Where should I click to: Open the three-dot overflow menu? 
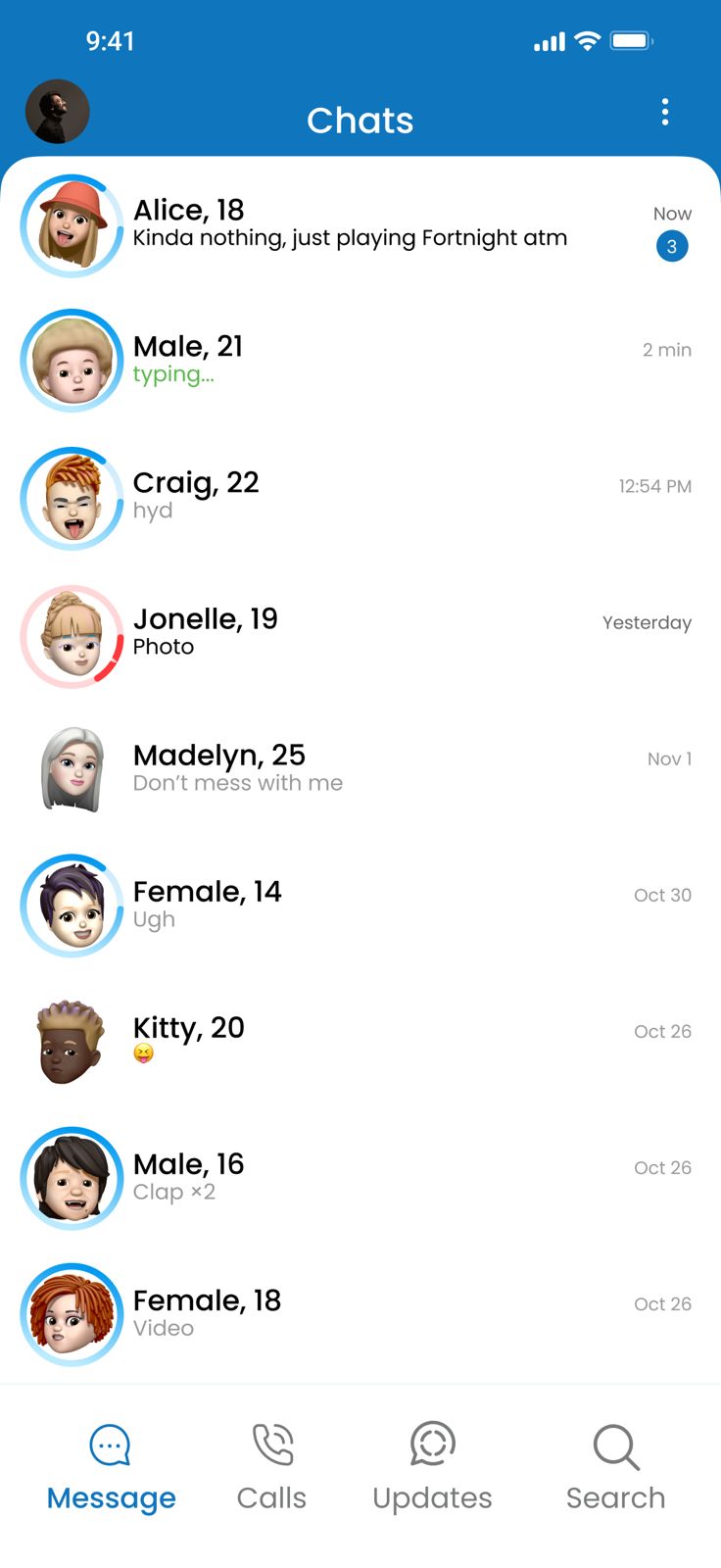click(665, 113)
